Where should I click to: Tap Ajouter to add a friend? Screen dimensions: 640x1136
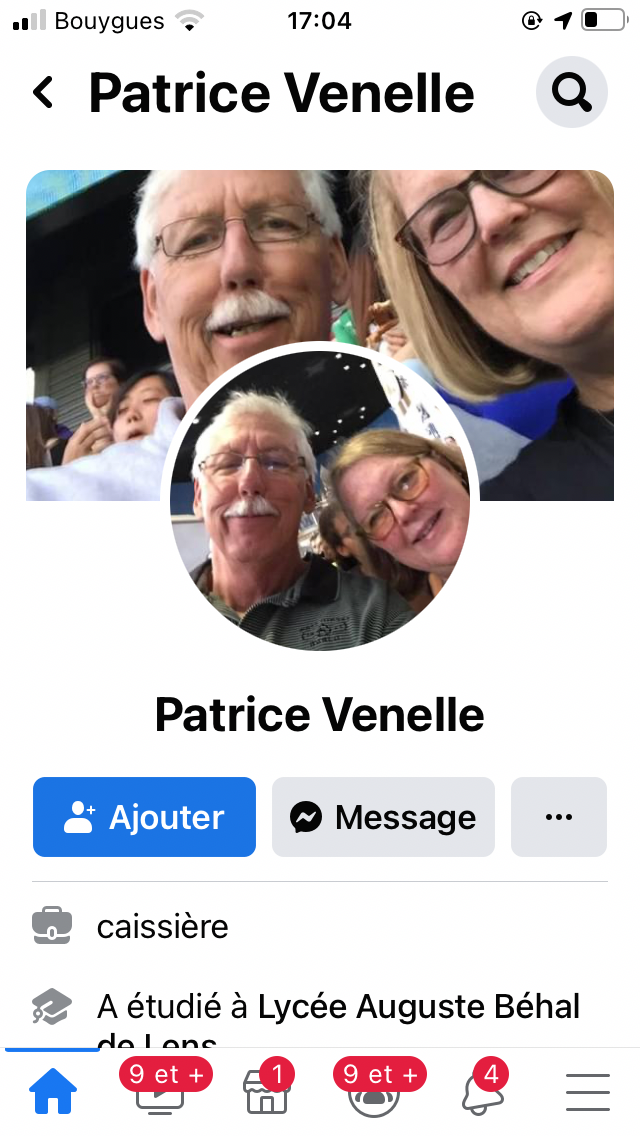tap(144, 817)
